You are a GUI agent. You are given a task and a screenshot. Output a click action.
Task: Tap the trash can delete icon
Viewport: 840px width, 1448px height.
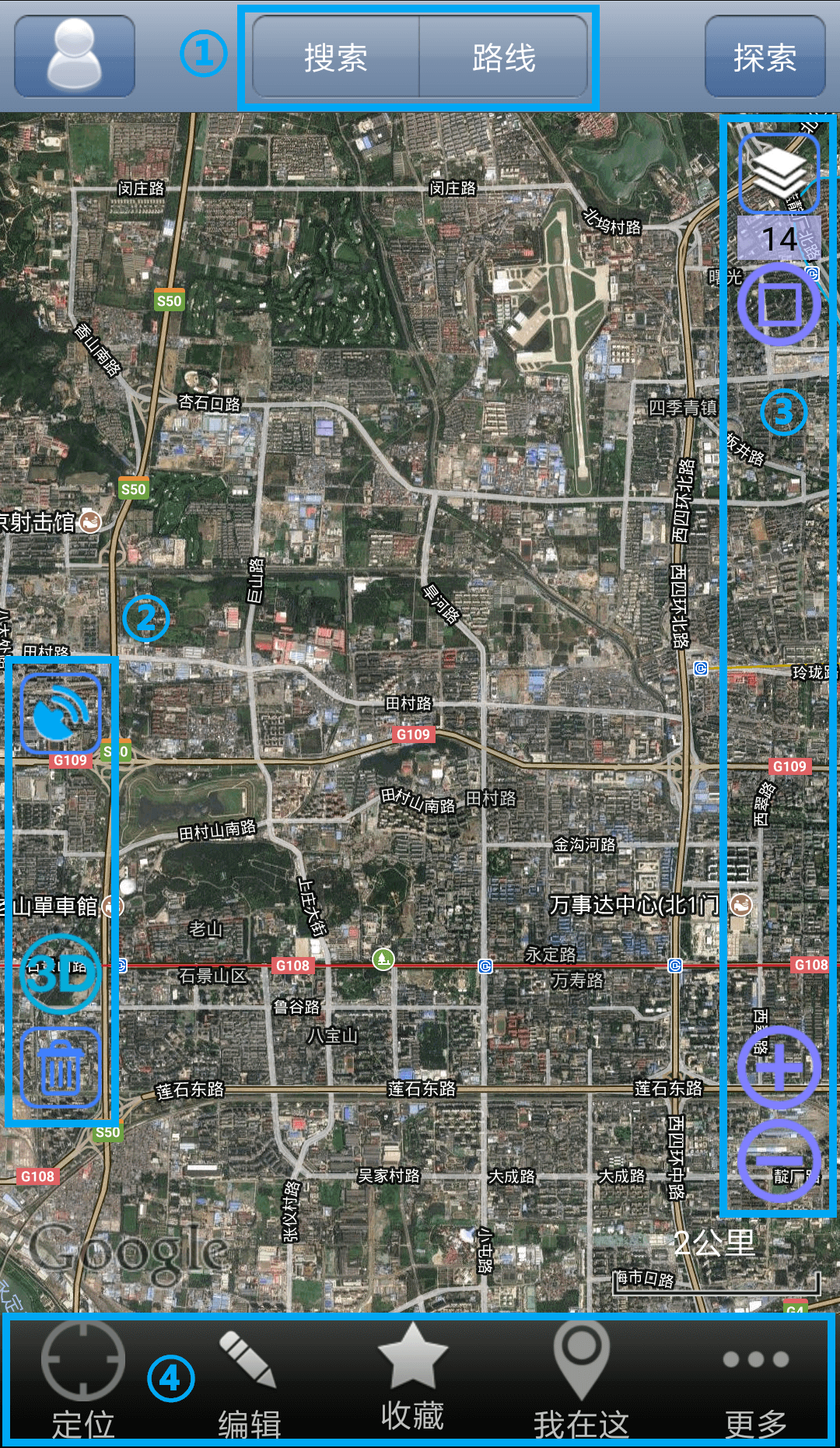(x=61, y=1068)
